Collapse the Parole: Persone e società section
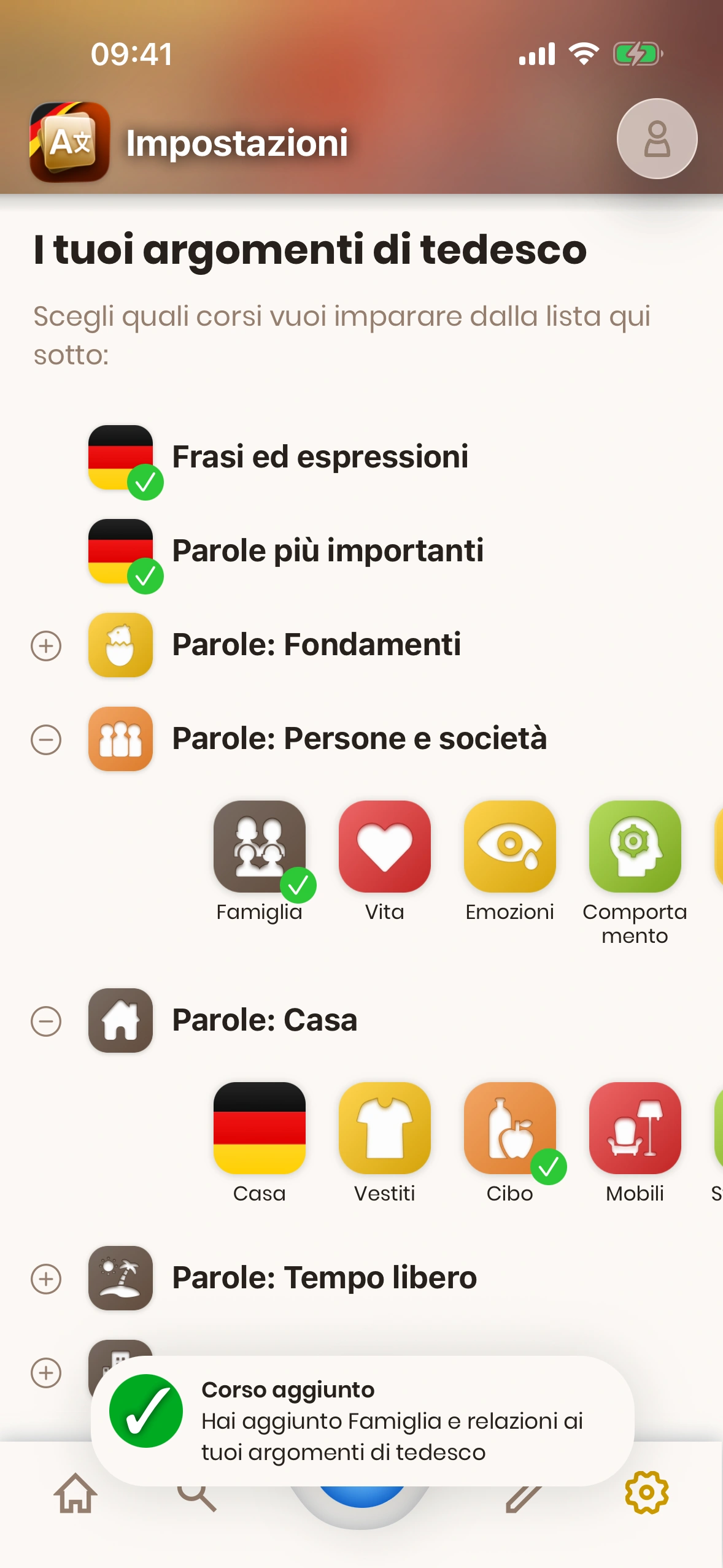 click(x=46, y=740)
